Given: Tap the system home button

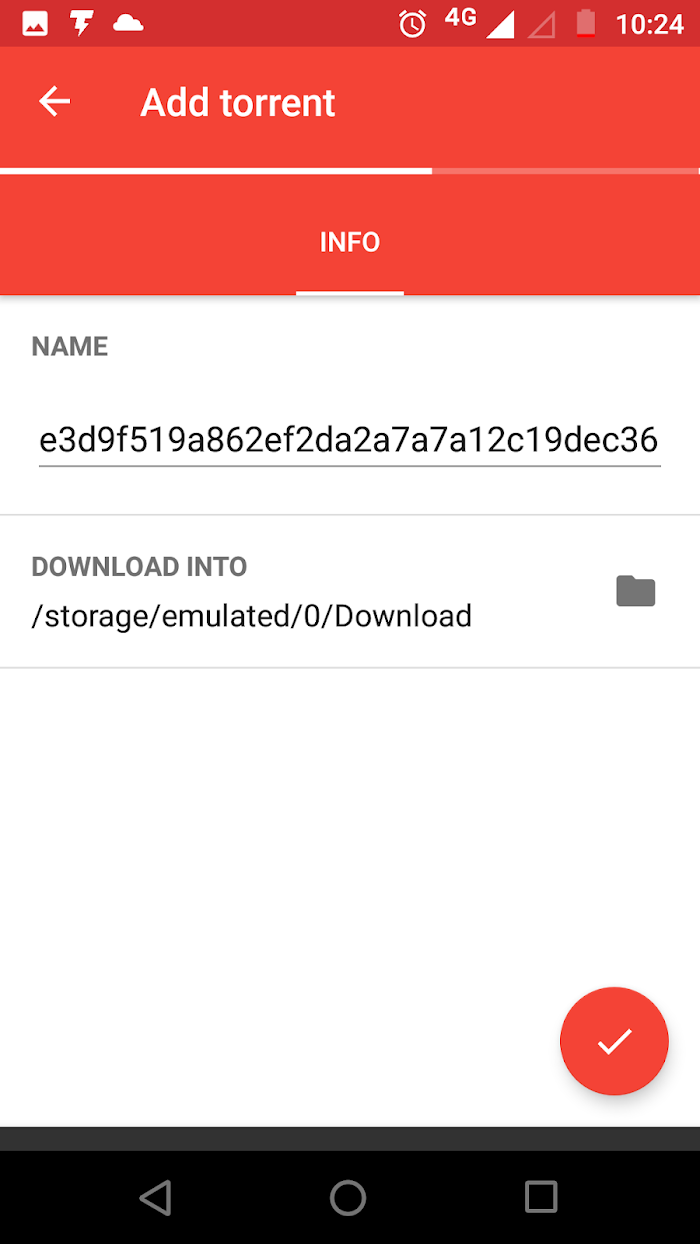Looking at the screenshot, I should 348,1197.
